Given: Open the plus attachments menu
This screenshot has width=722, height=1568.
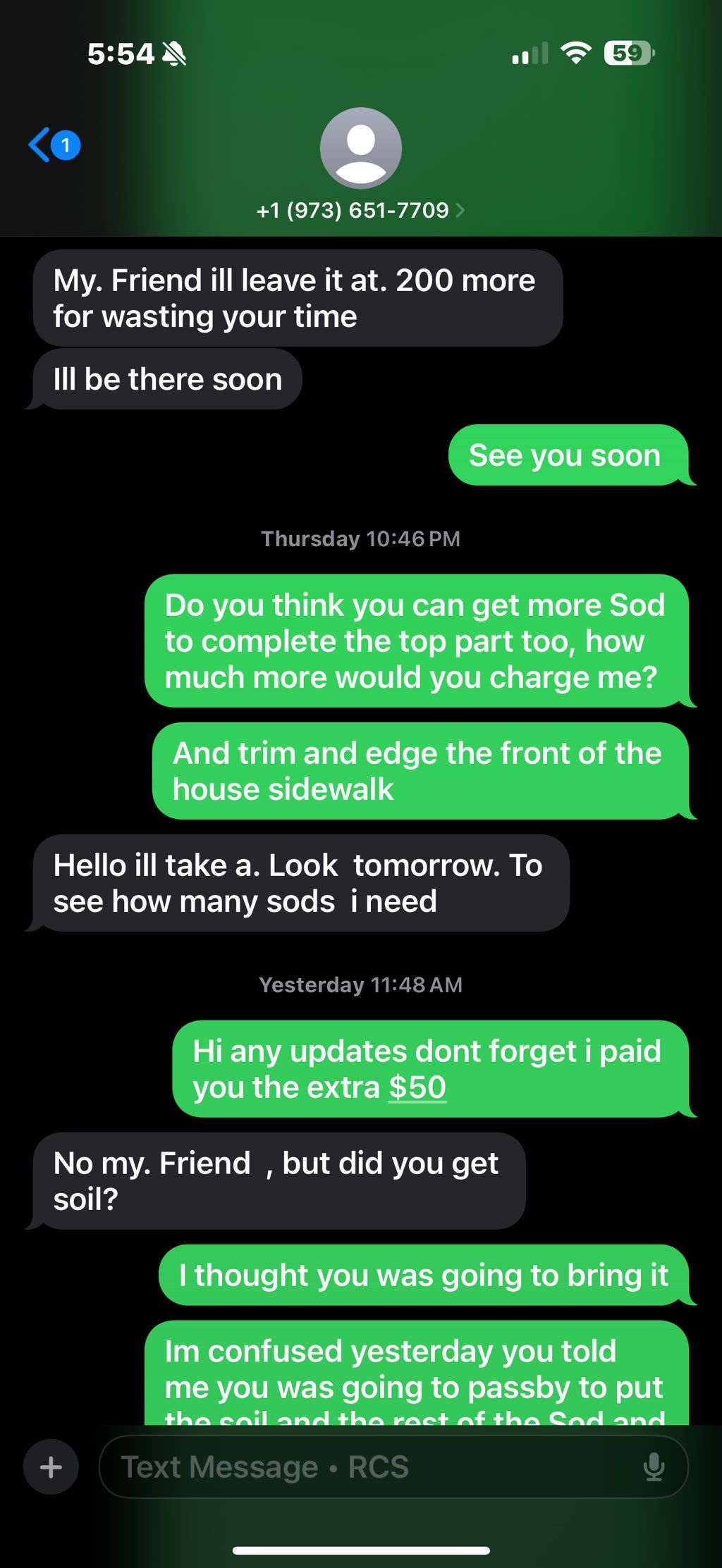Looking at the screenshot, I should pyautogui.click(x=51, y=1467).
